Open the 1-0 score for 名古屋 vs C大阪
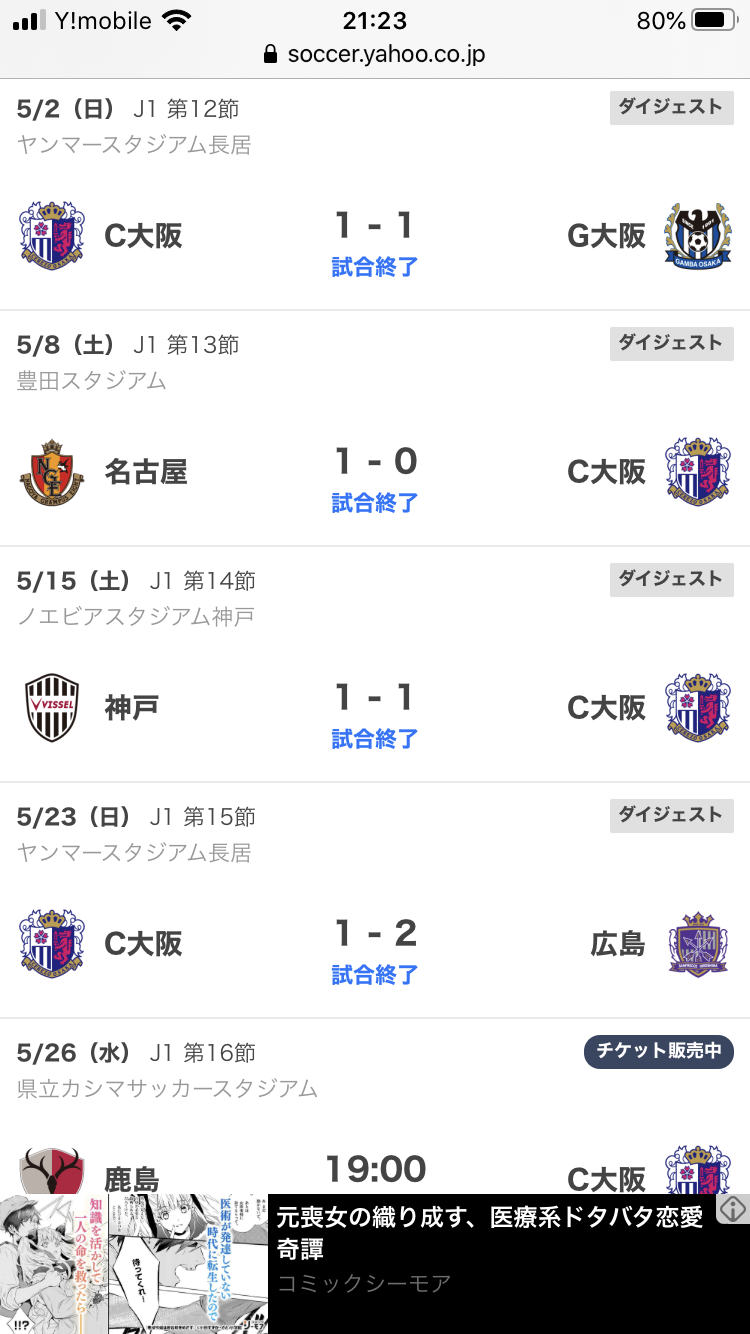The height and width of the screenshot is (1334, 750). (374, 474)
